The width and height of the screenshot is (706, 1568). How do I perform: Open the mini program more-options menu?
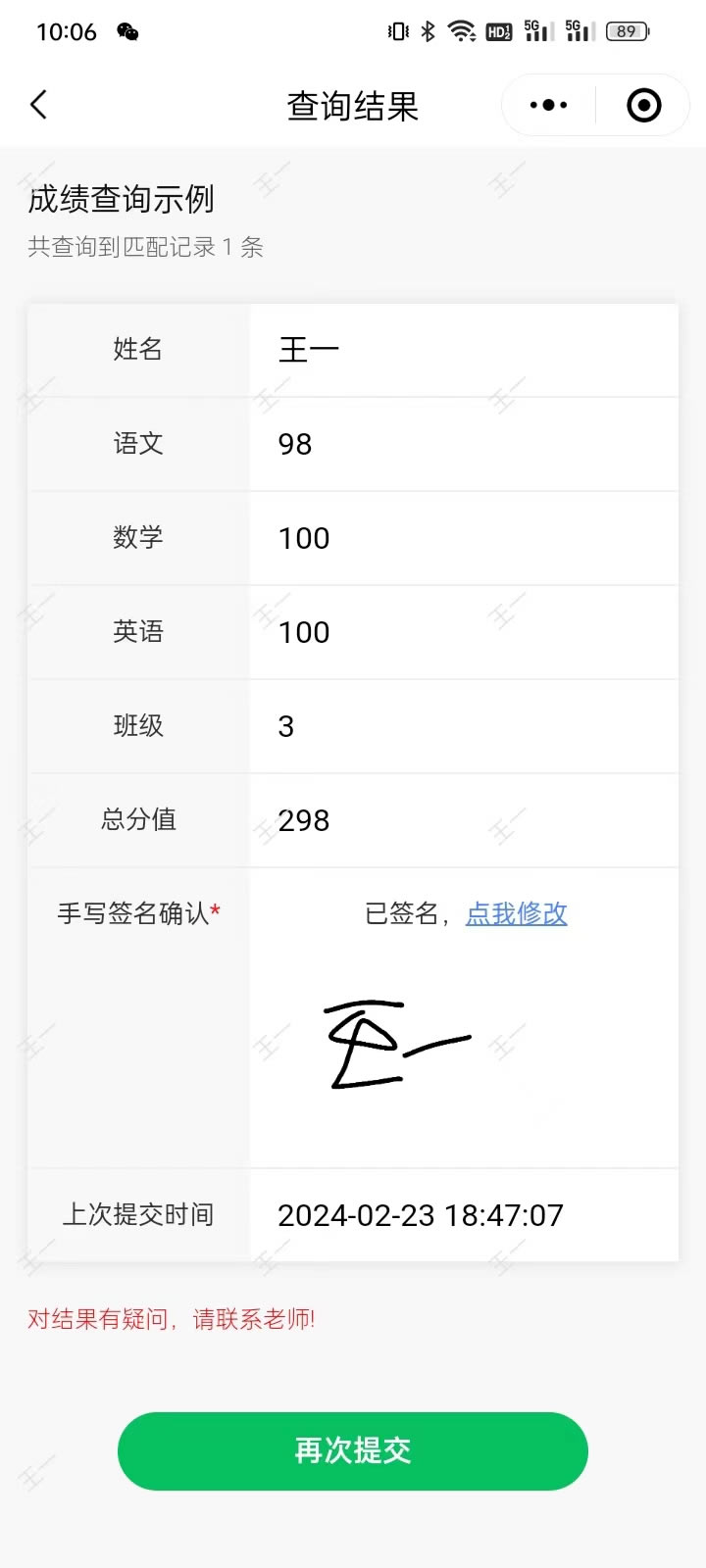548,105
